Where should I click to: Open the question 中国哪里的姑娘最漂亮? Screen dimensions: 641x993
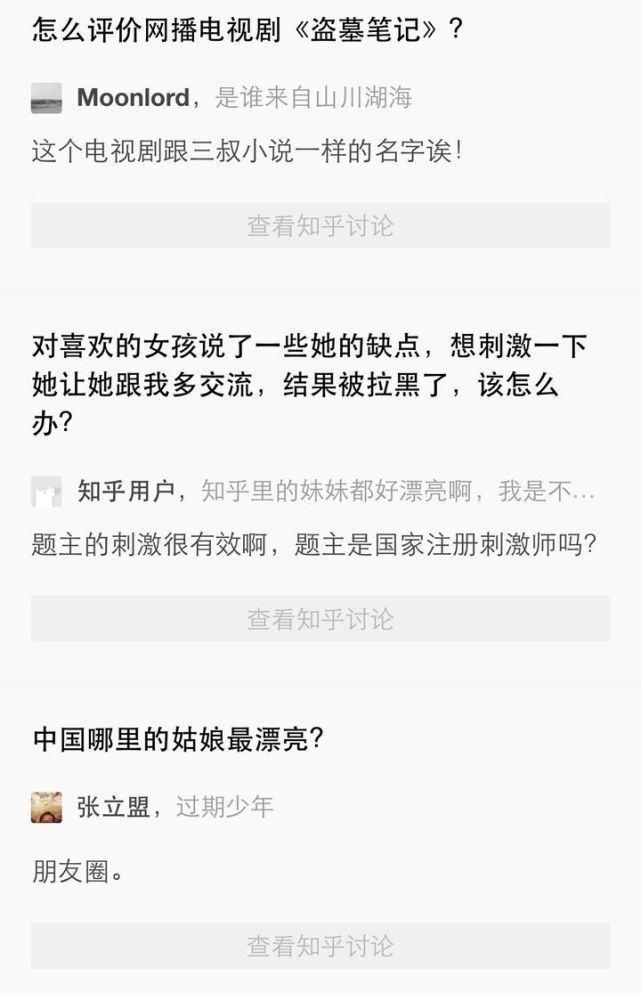pos(178,740)
